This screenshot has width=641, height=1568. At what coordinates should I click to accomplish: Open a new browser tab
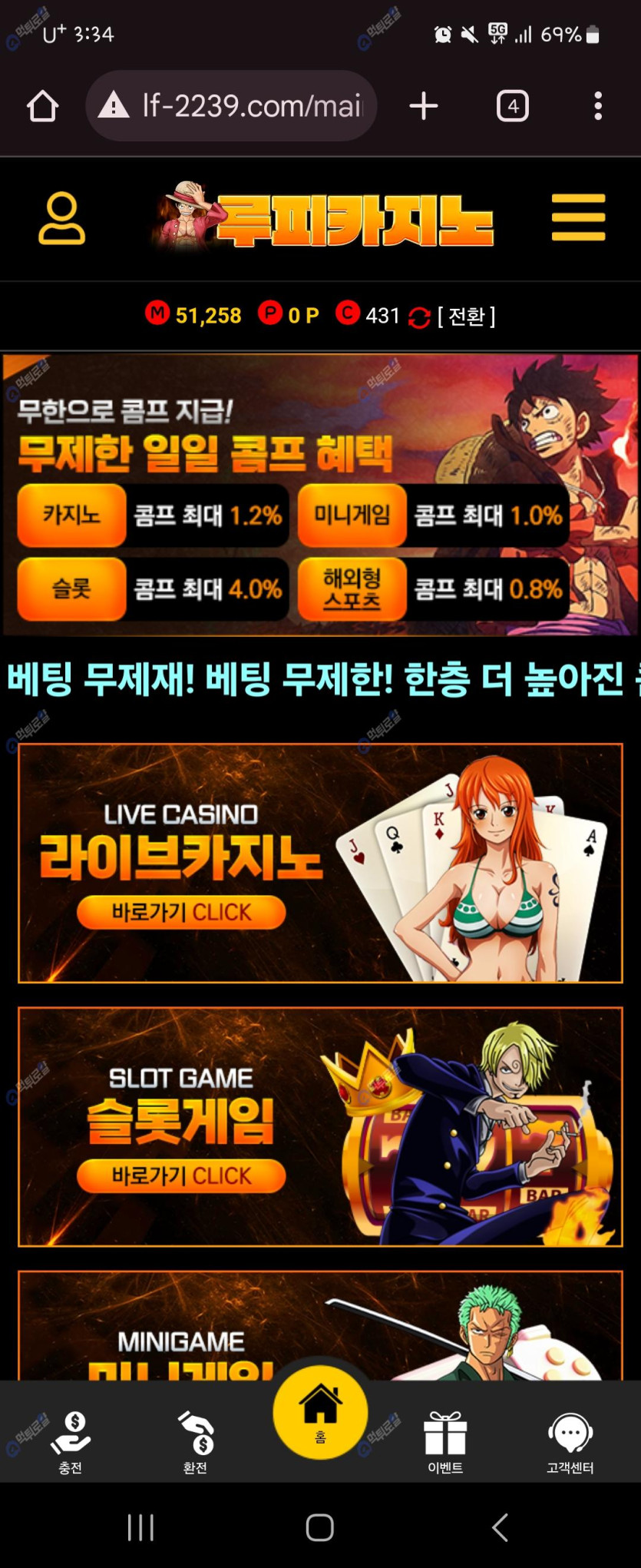point(423,106)
